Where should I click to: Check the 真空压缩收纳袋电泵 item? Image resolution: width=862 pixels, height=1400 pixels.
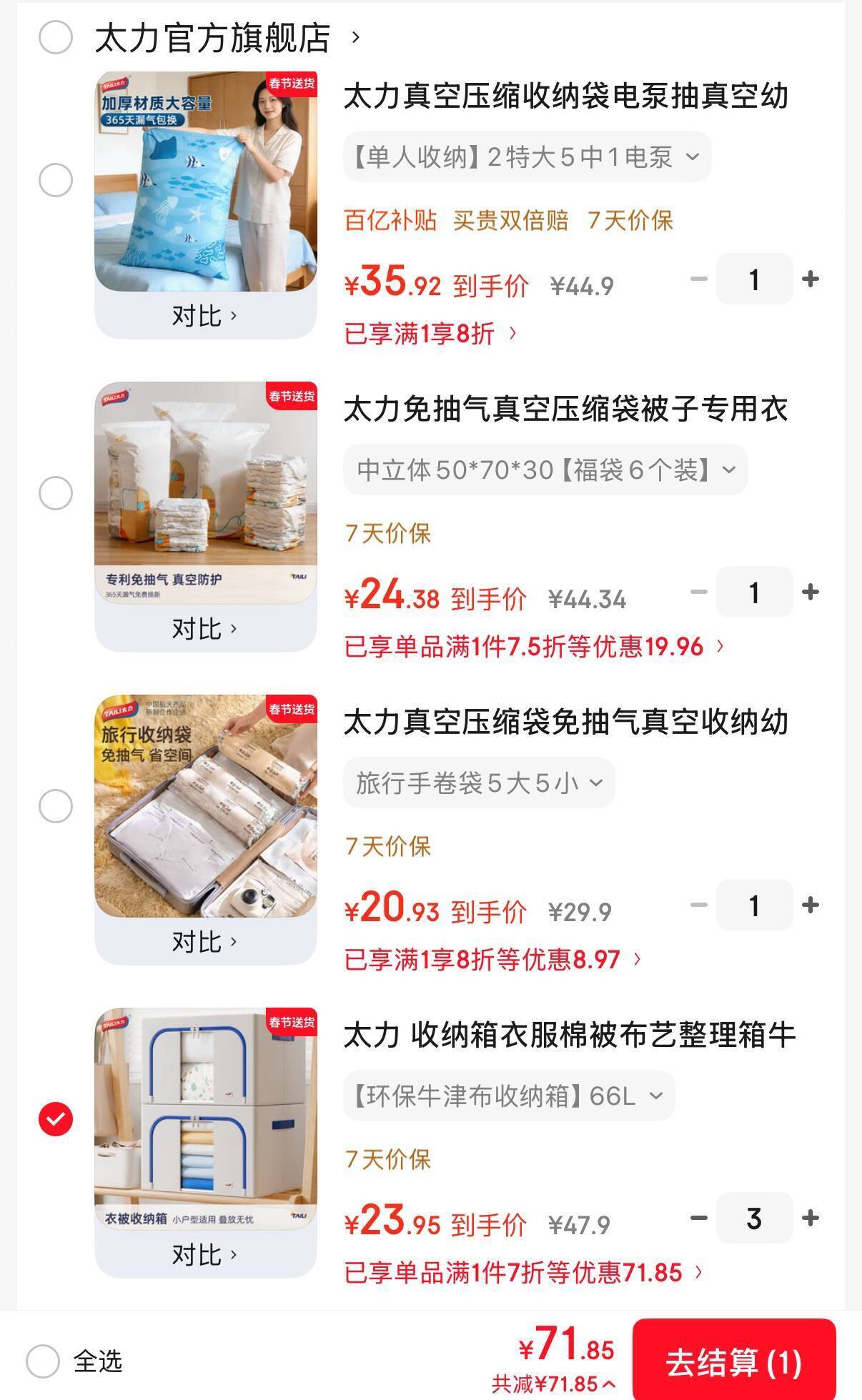tap(56, 179)
